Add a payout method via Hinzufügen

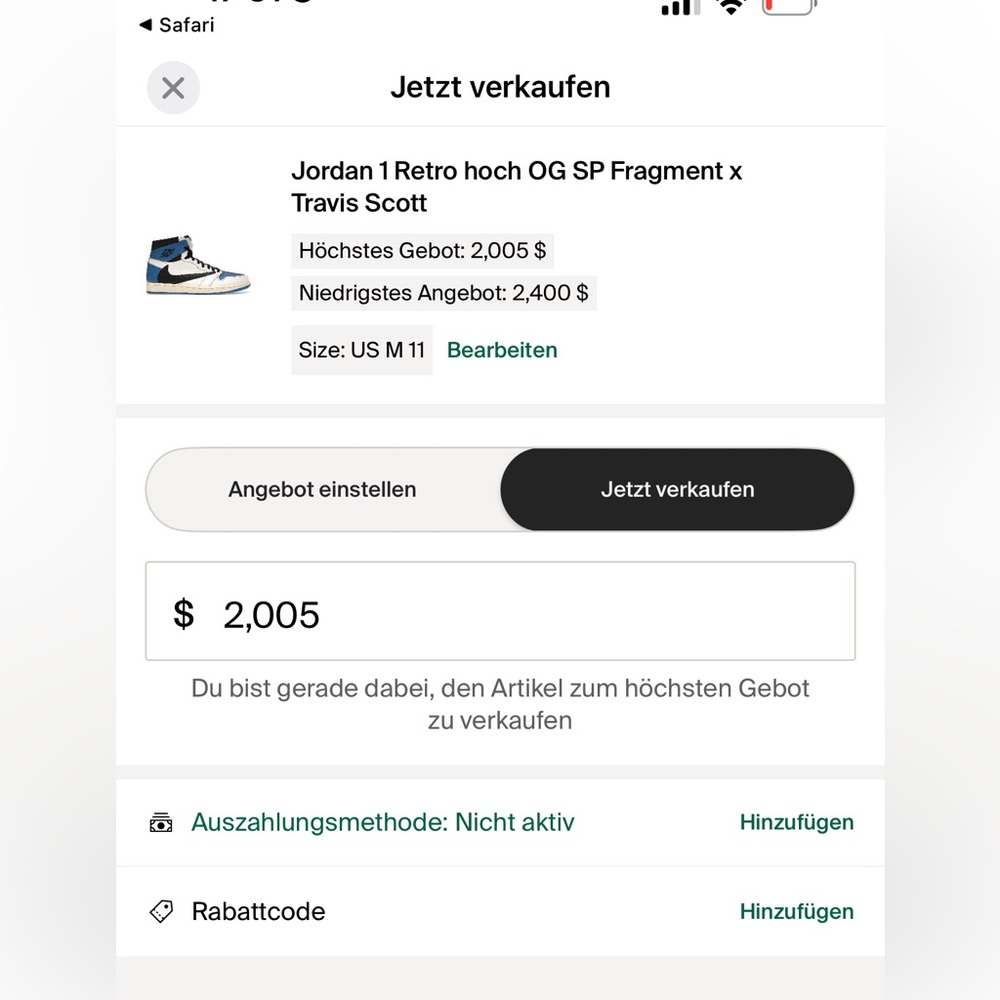(x=796, y=823)
